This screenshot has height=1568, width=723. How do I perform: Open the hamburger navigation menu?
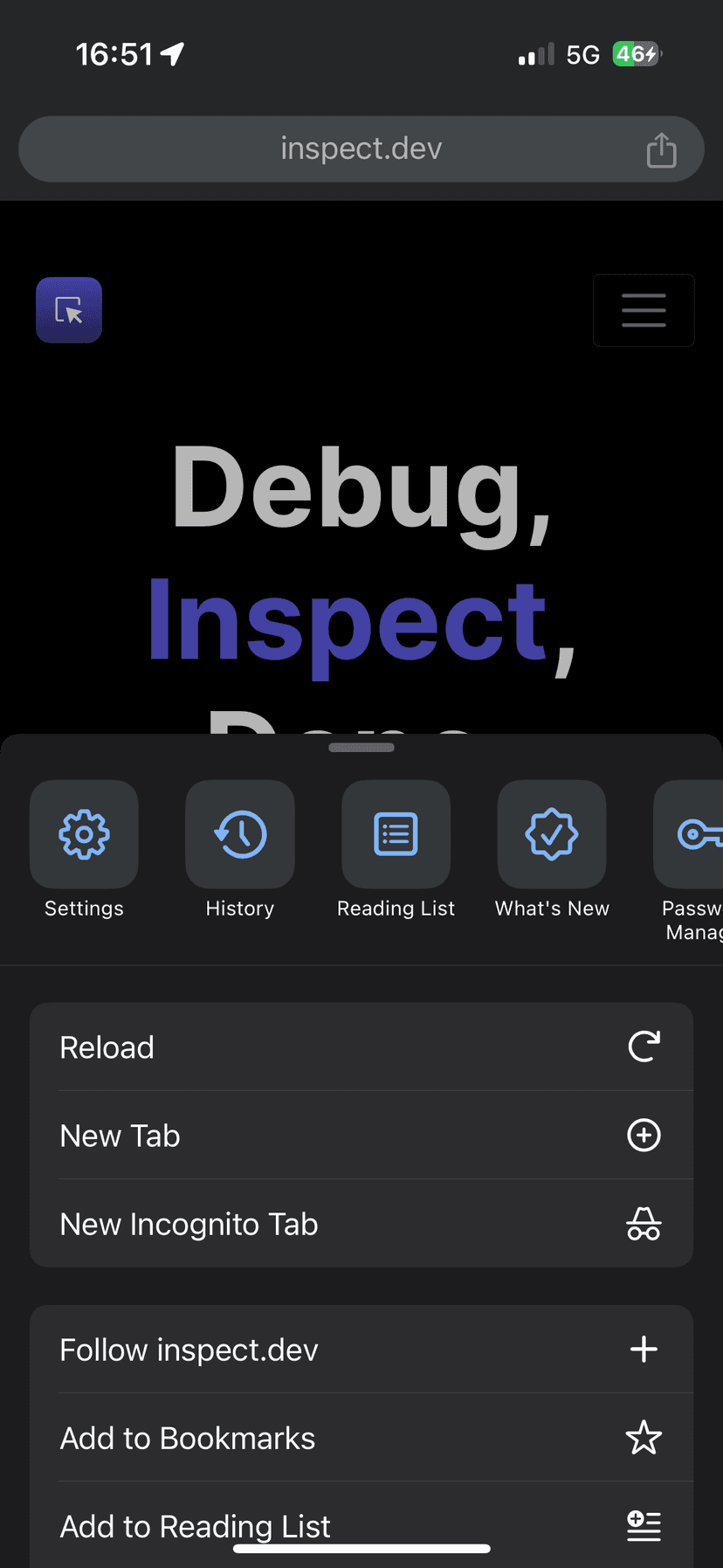(x=644, y=310)
